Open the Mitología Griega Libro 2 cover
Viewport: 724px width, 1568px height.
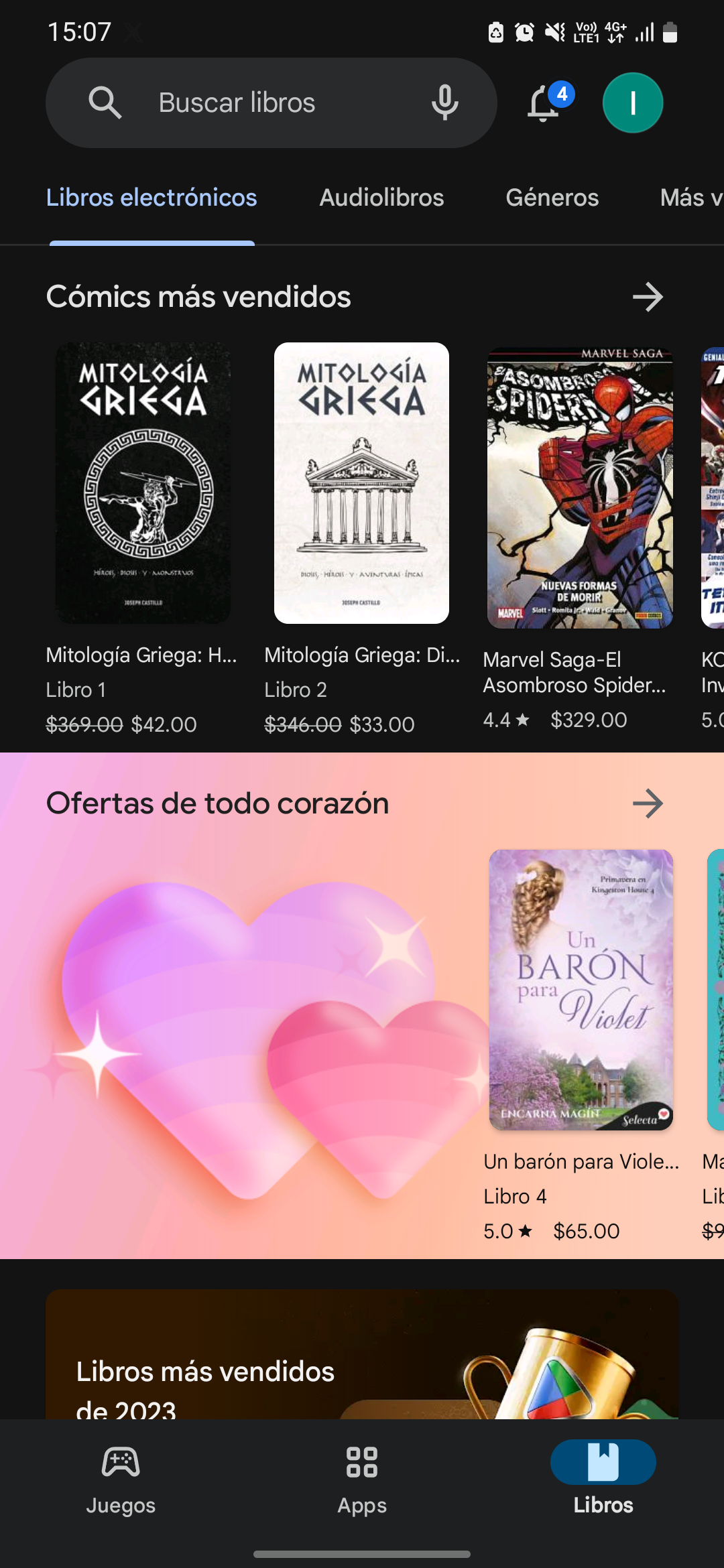361,484
